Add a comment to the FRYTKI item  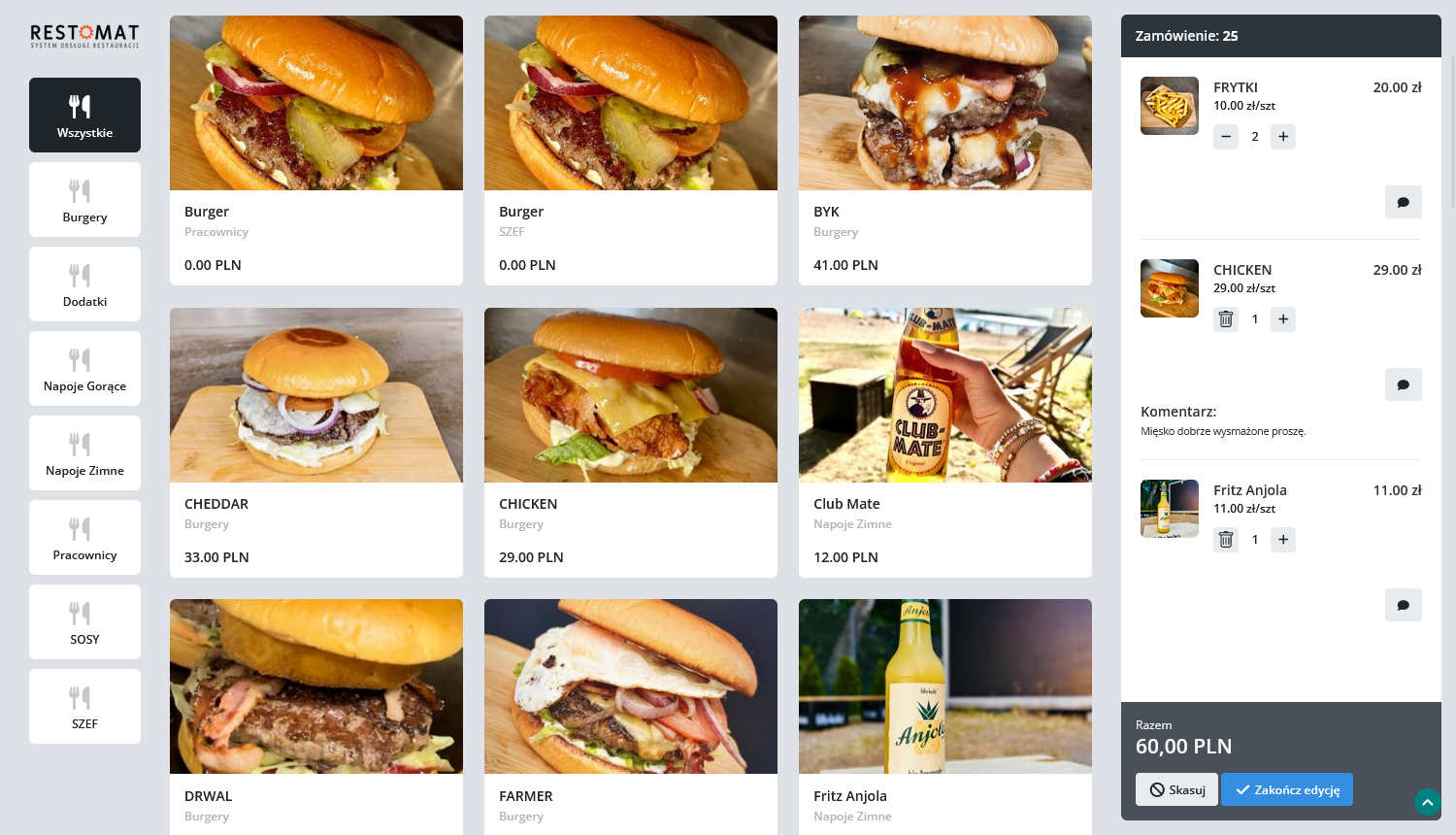[x=1403, y=202]
